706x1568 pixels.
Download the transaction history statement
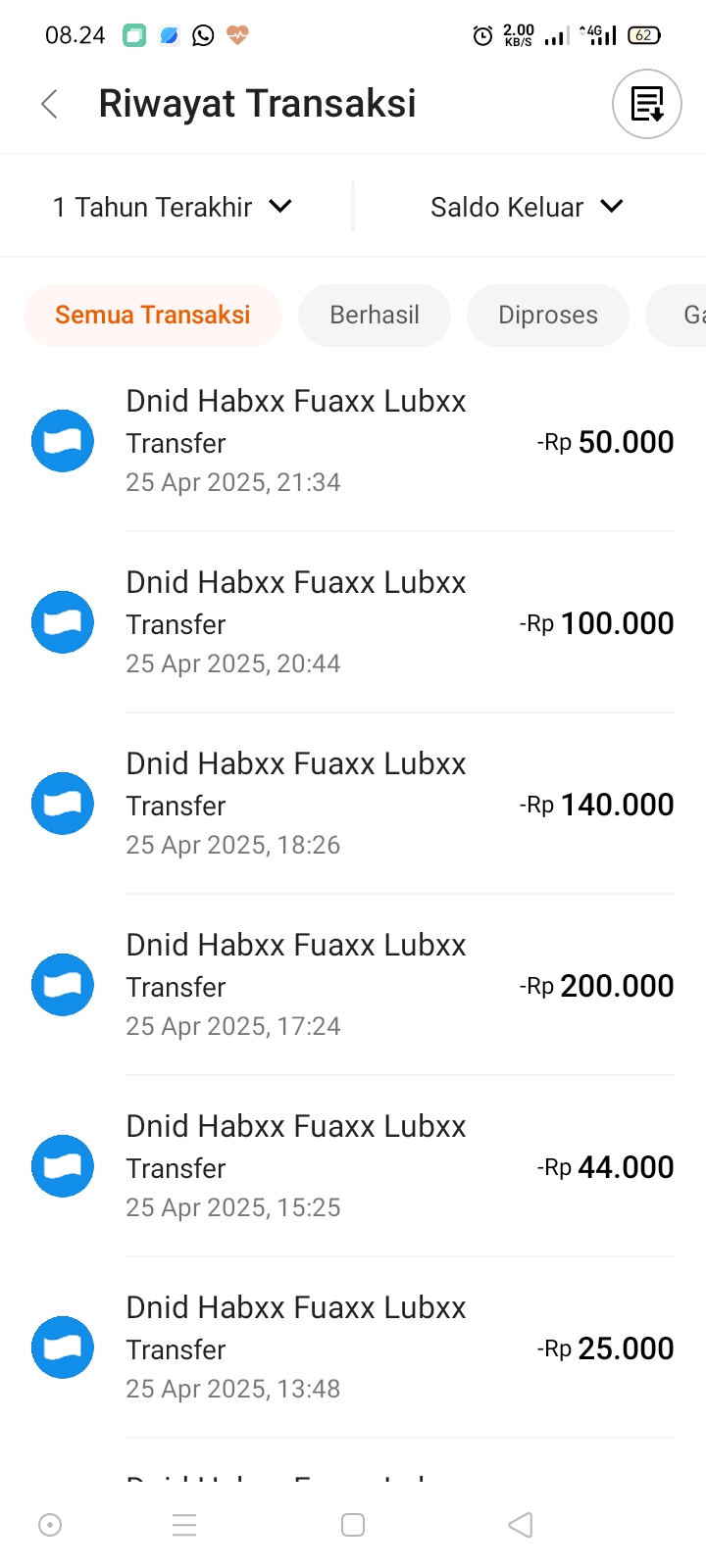647,104
